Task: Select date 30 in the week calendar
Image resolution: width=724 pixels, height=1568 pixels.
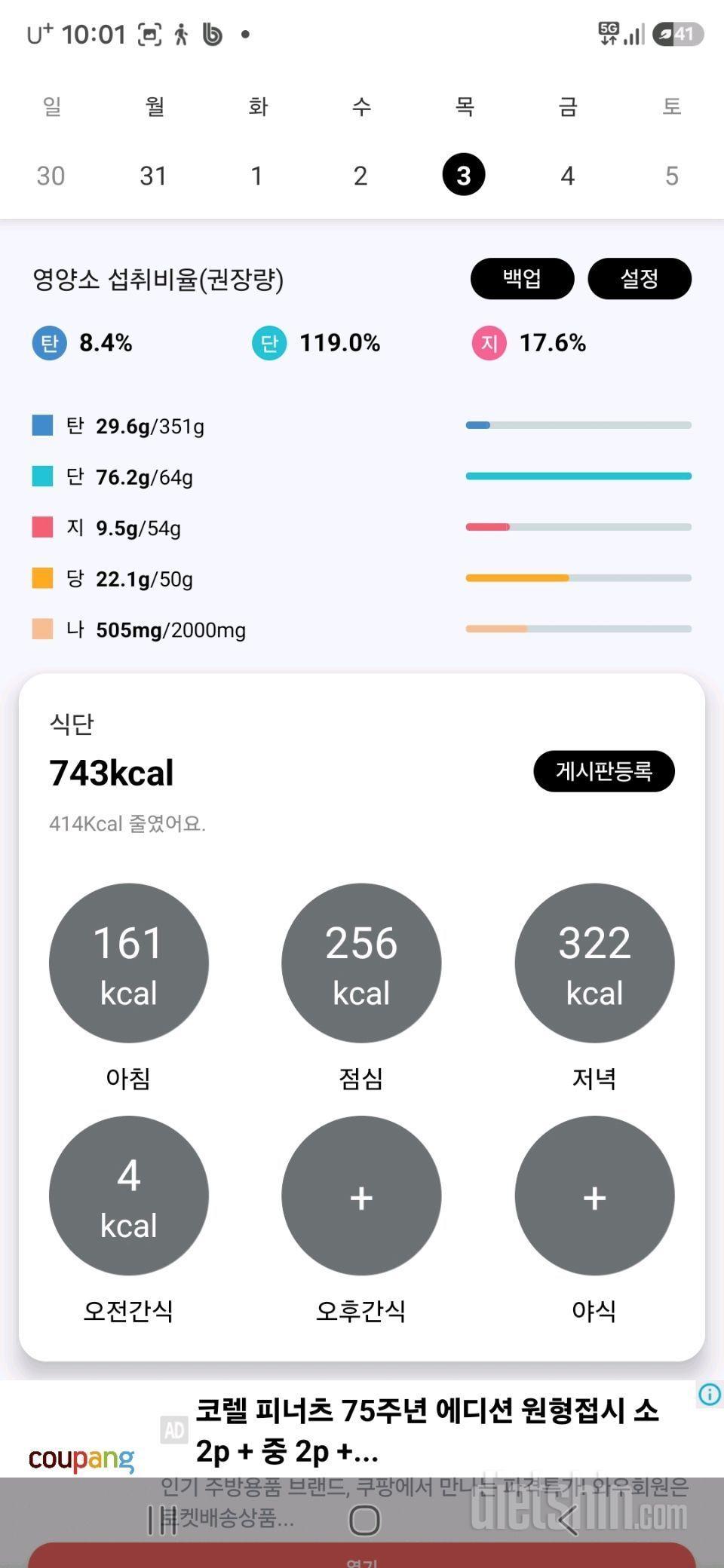Action: (51, 176)
